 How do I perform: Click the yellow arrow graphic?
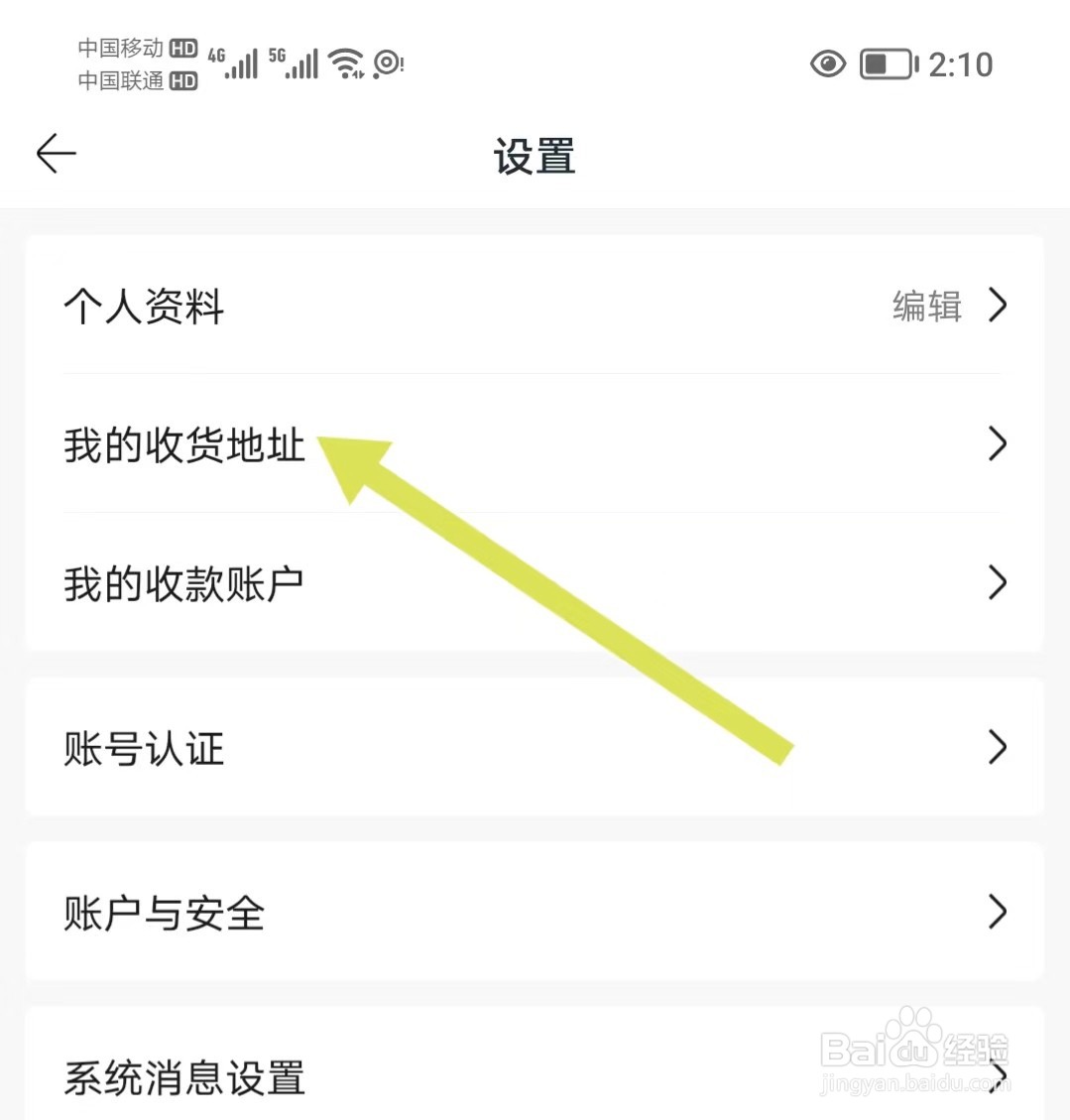(565, 605)
